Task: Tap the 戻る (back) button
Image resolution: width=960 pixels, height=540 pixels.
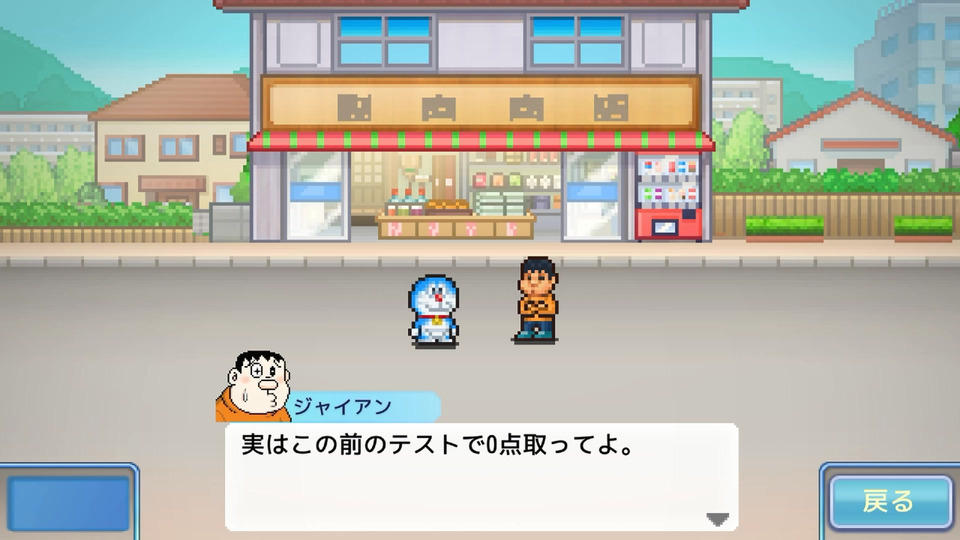Action: pyautogui.click(x=888, y=501)
